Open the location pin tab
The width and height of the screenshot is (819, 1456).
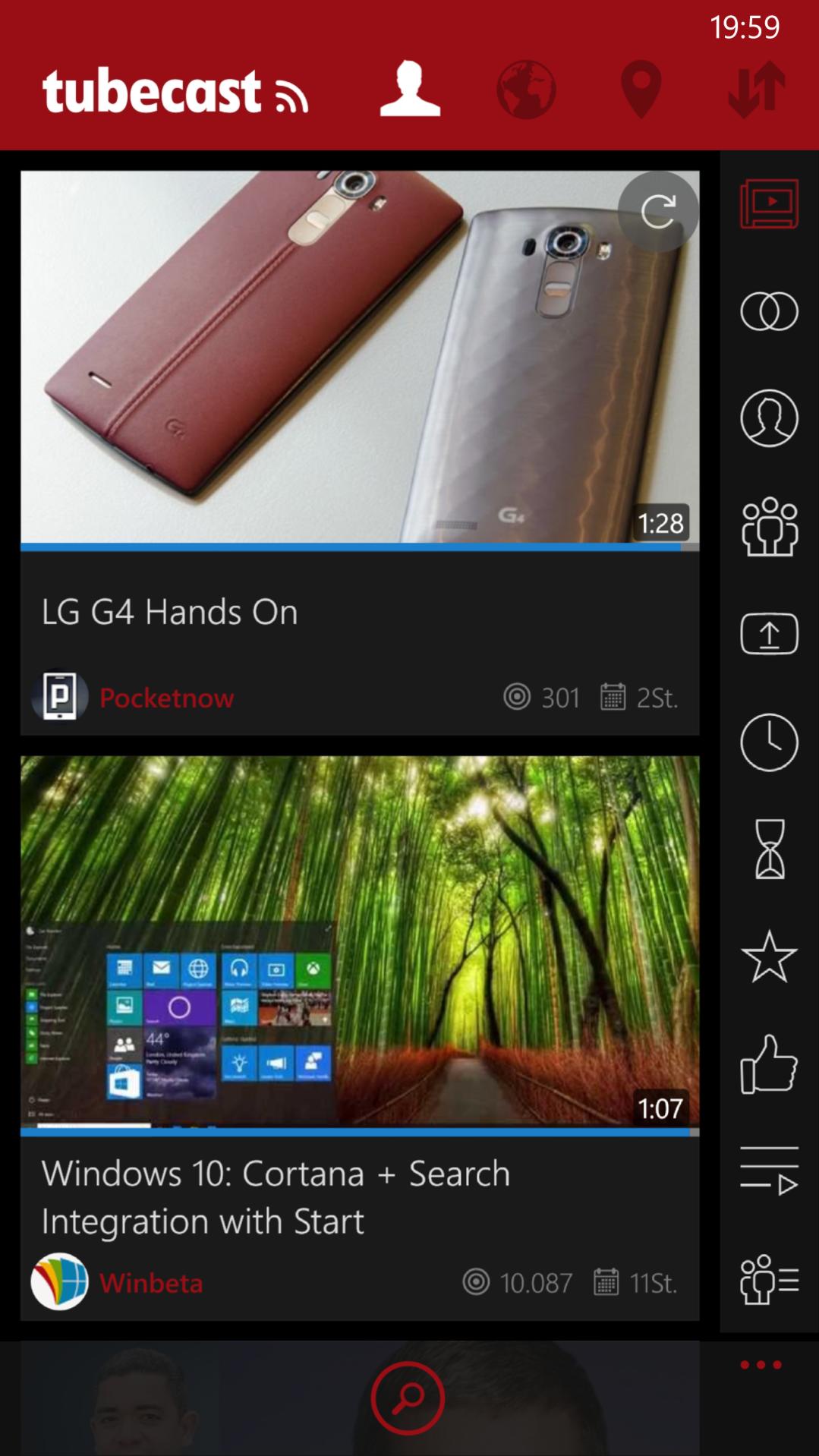coord(641,90)
